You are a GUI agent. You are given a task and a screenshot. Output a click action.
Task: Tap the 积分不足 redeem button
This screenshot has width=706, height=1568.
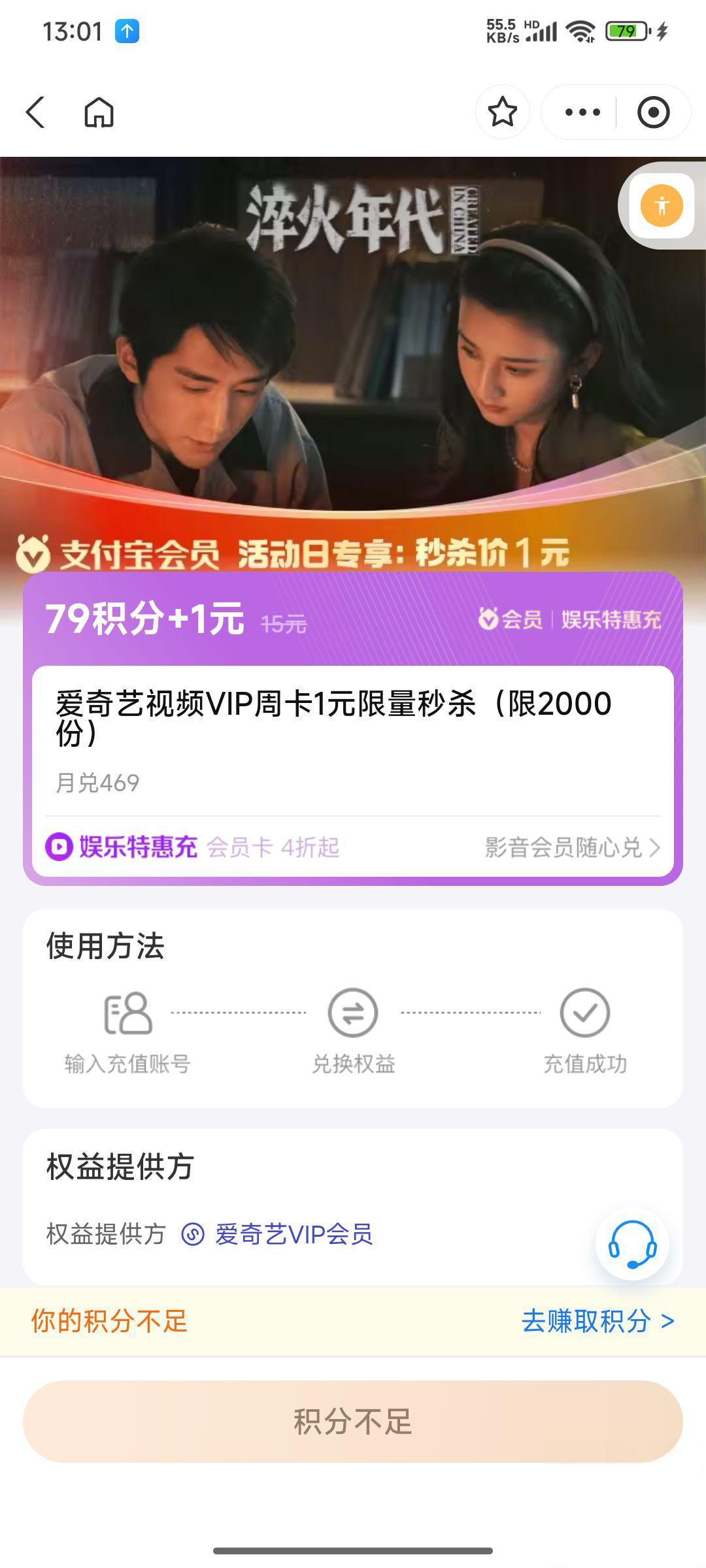353,1421
